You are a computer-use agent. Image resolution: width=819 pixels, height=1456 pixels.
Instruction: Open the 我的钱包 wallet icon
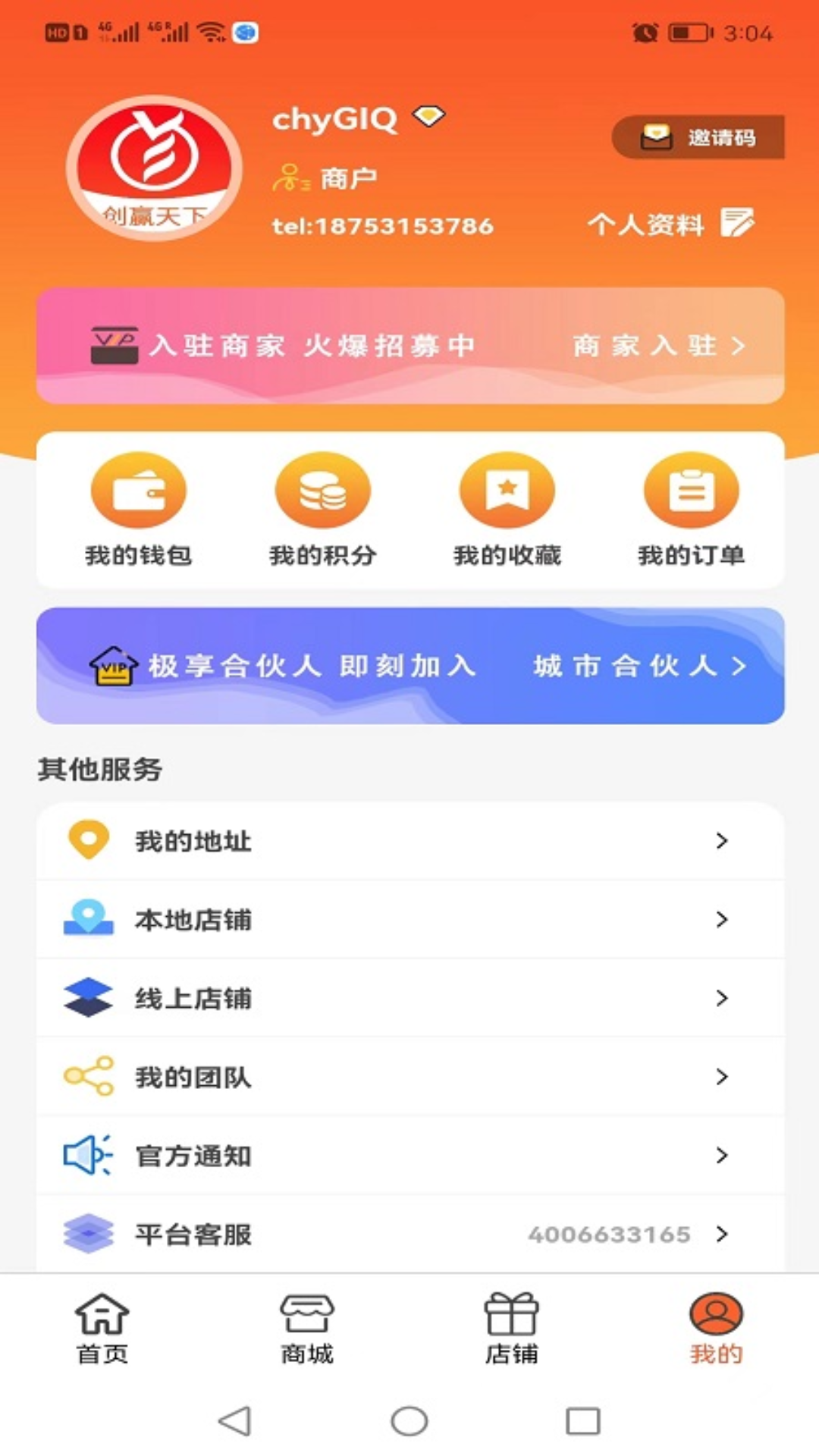[139, 489]
